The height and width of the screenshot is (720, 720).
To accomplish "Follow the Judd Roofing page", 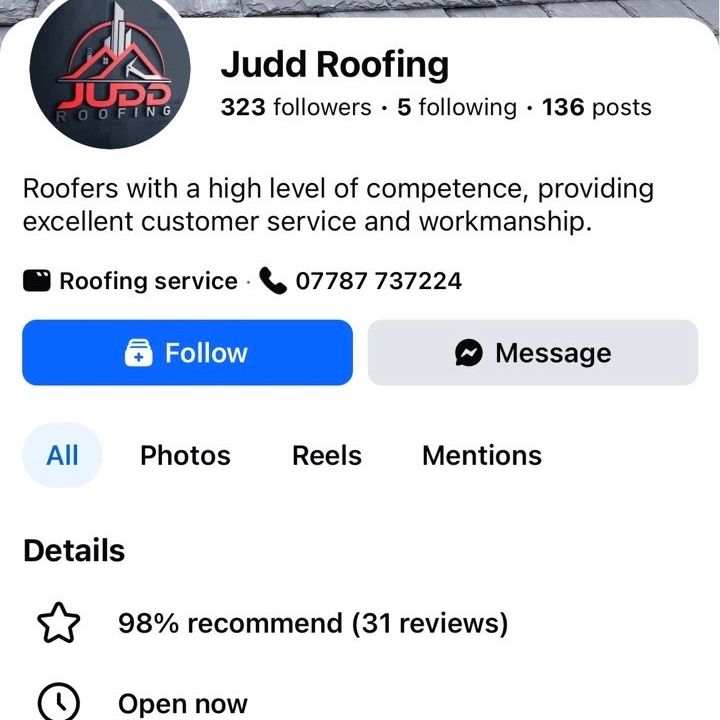I will (x=187, y=353).
